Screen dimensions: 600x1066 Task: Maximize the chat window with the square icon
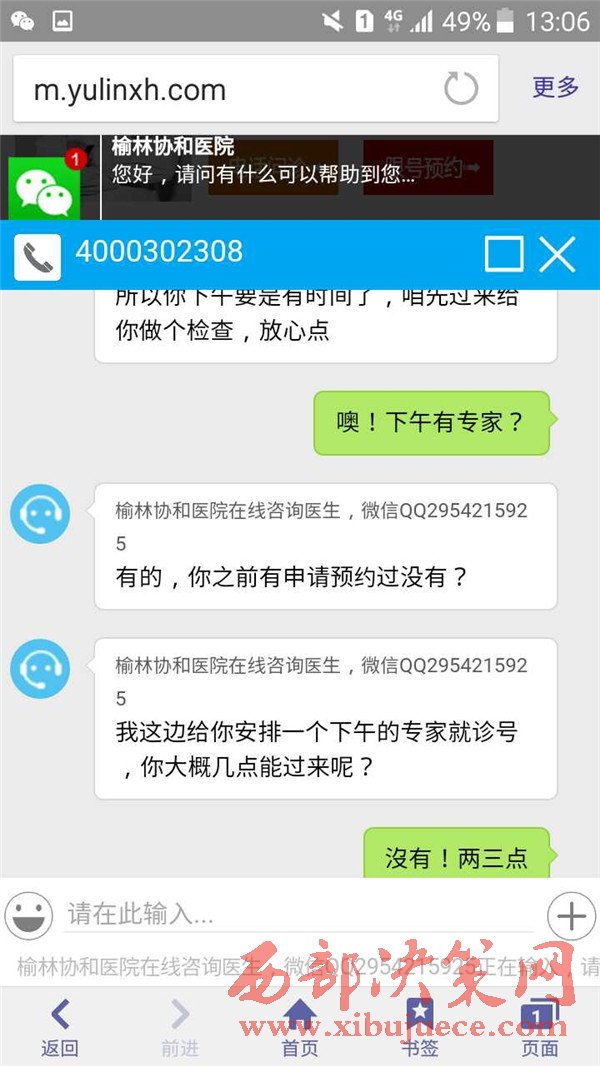[504, 254]
